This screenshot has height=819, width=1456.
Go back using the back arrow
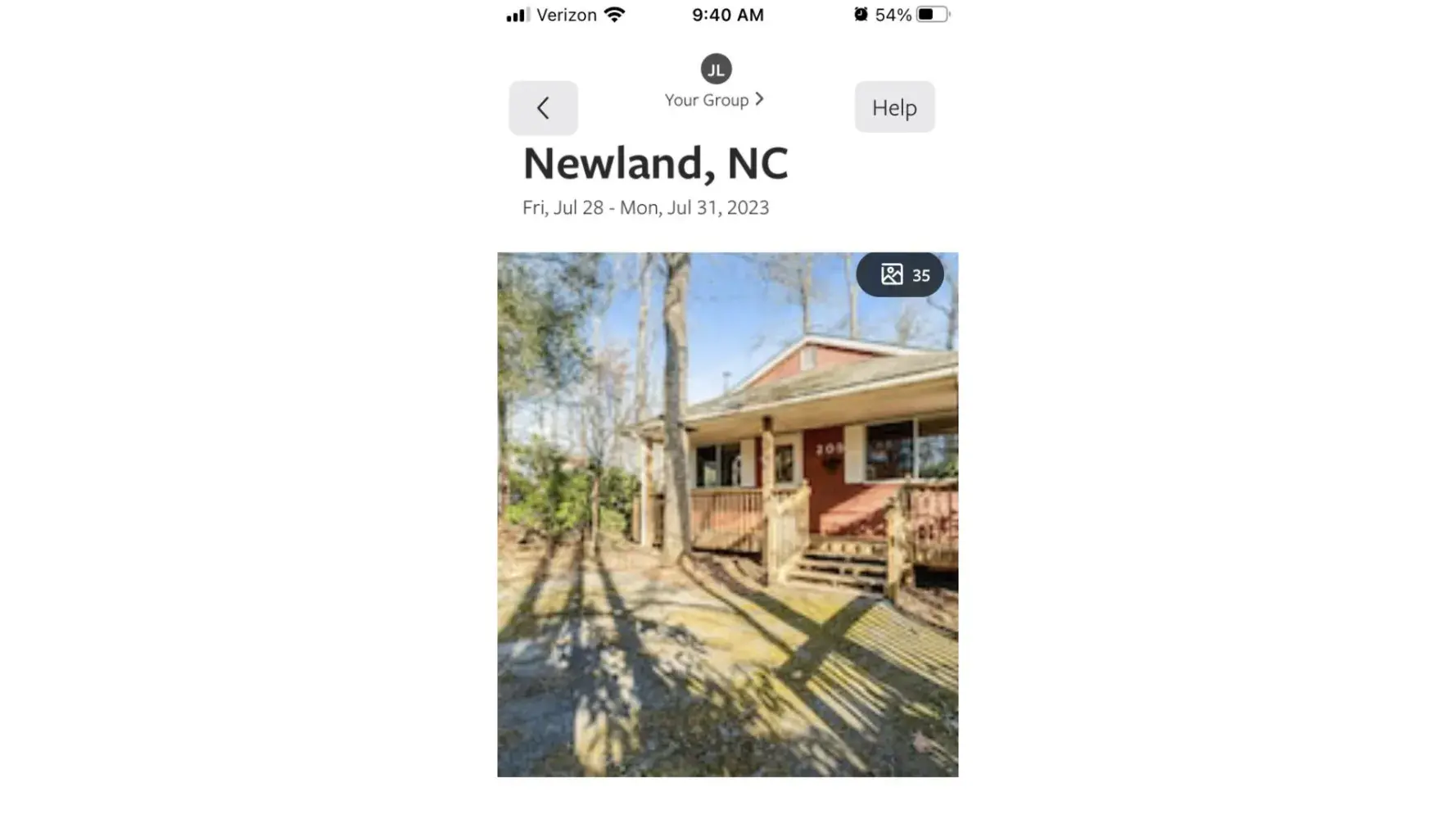pos(543,108)
